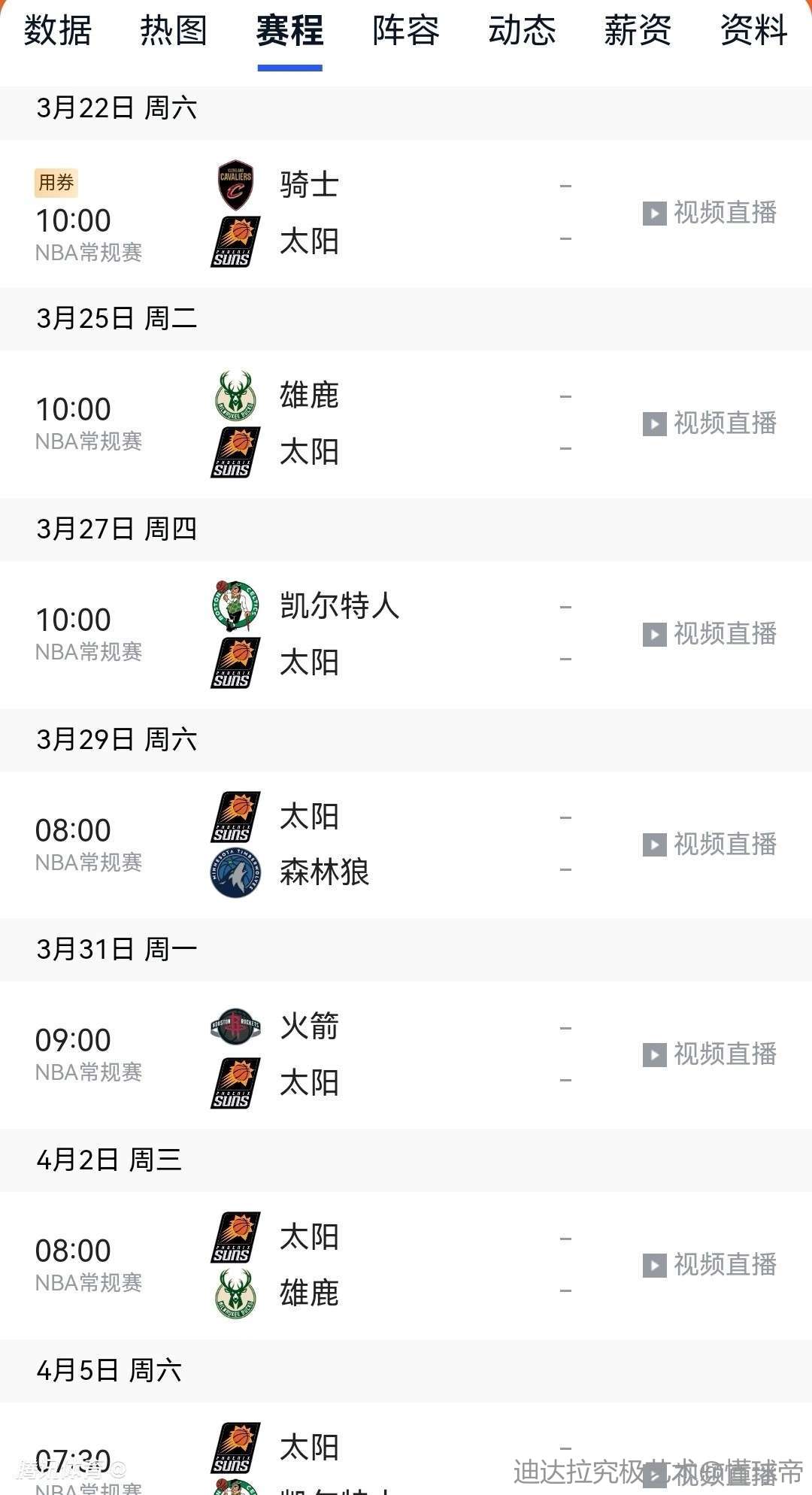
Task: Open the 动态 tab
Action: [x=522, y=32]
